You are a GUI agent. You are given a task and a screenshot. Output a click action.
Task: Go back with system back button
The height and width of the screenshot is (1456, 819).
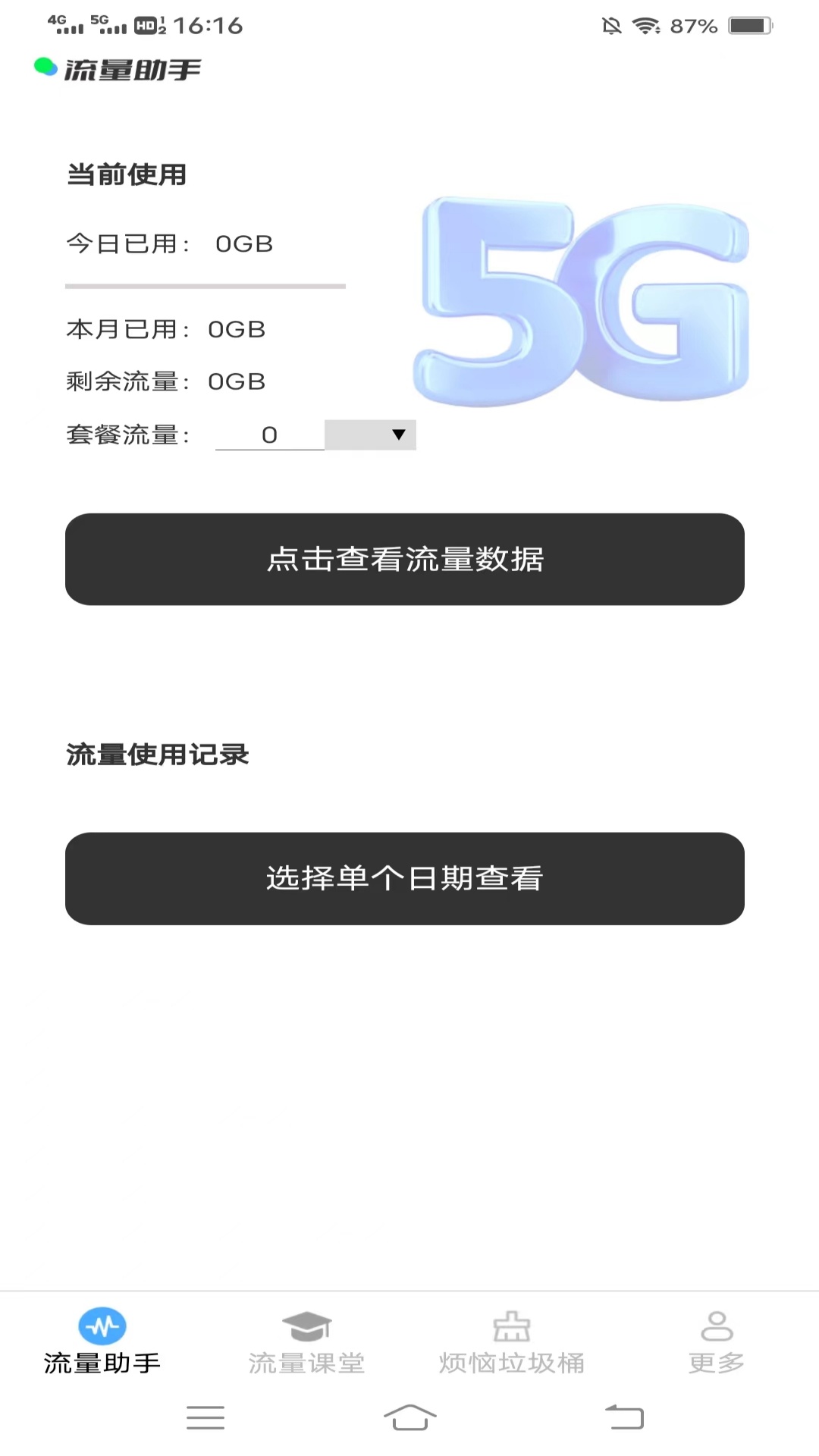click(x=624, y=1417)
